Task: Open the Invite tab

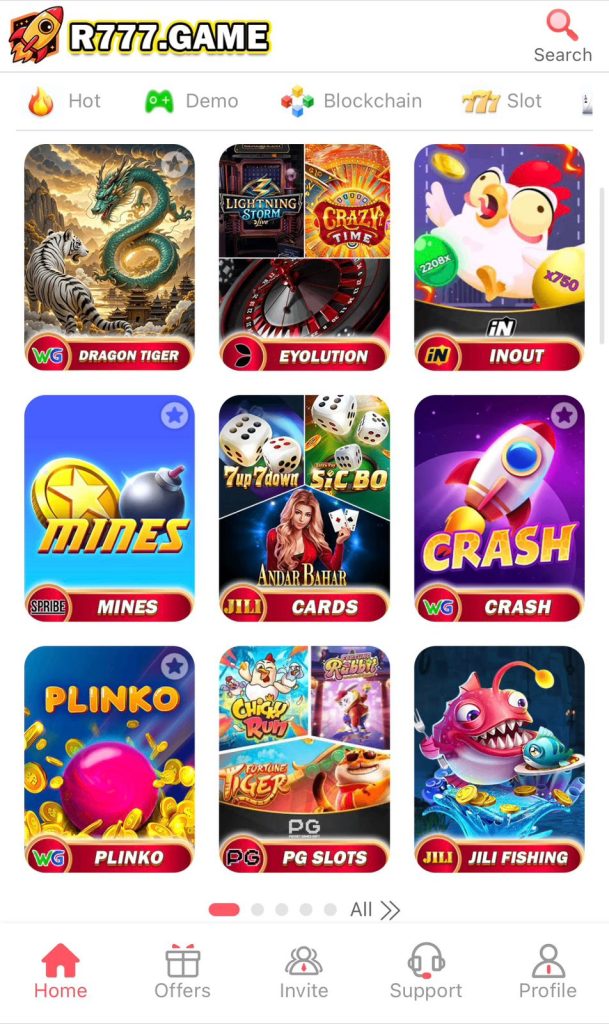Action: pyautogui.click(x=304, y=972)
